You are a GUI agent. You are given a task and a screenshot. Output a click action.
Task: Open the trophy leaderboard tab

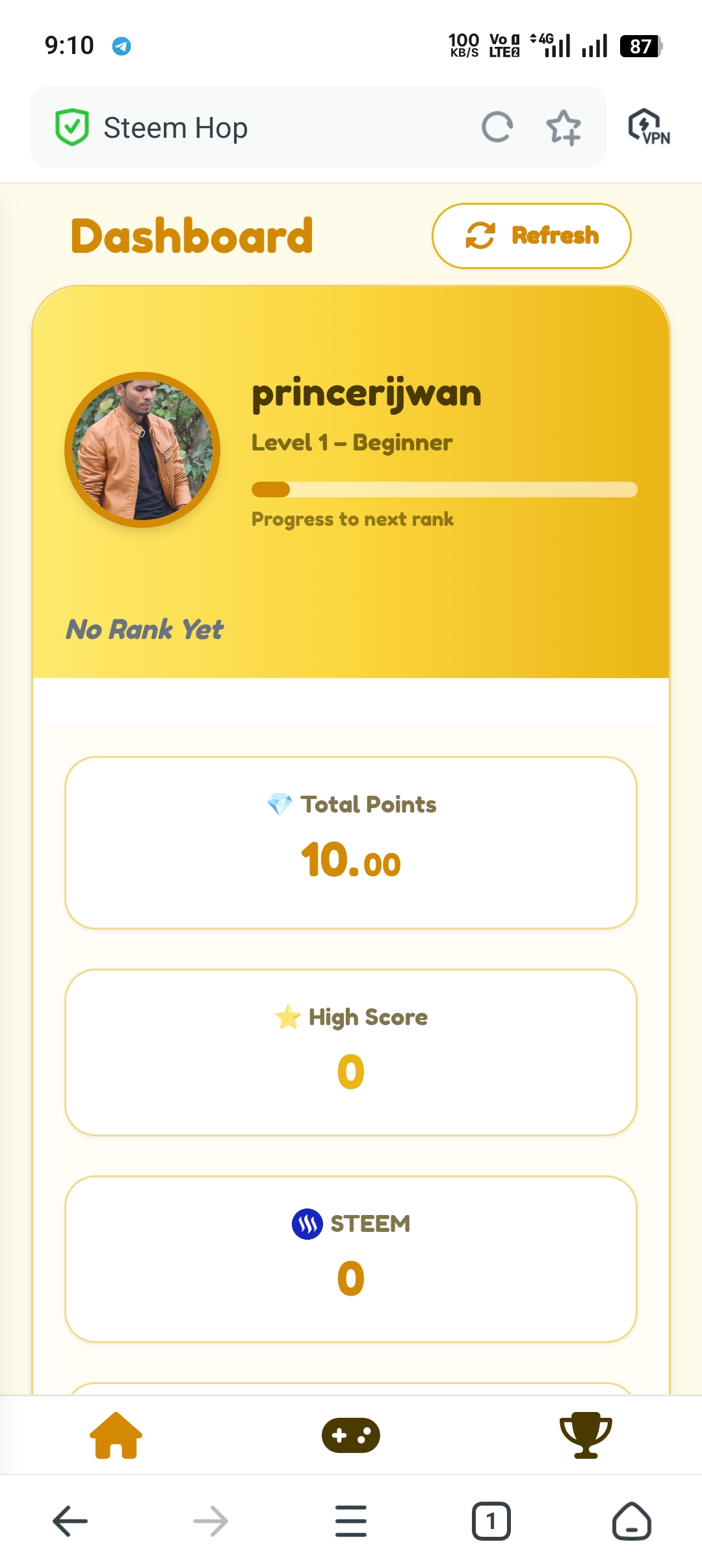[586, 1435]
